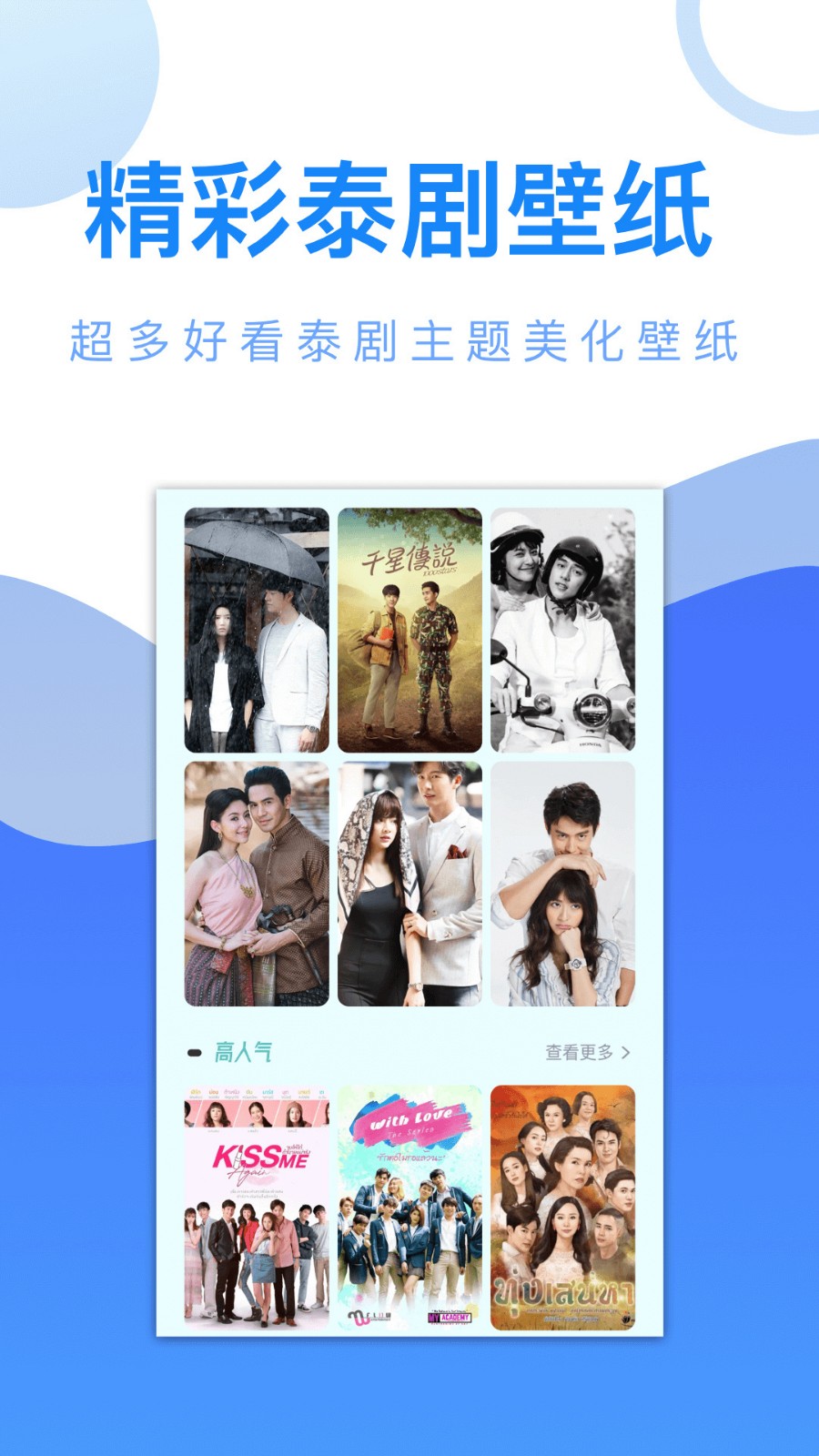The width and height of the screenshot is (819, 1456).
Task: Click the MY ACADEMY logo on With Love poster
Action: click(x=448, y=1317)
